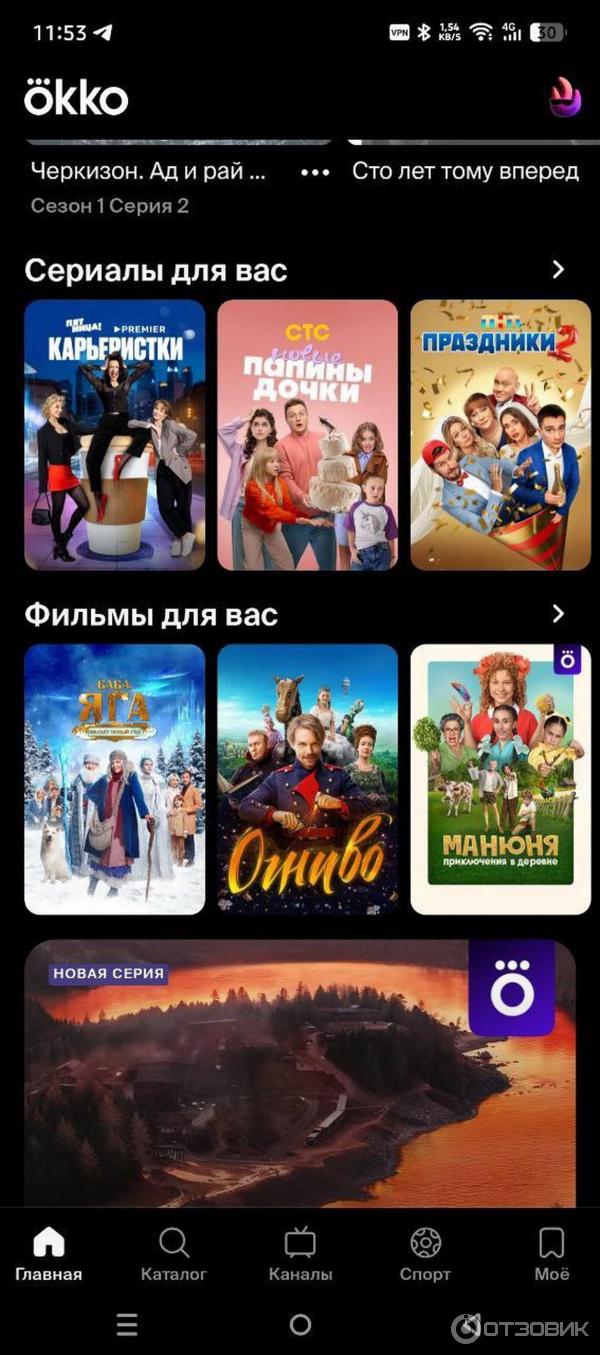Switch to the Моё tab
This screenshot has width=600, height=1355.
pyautogui.click(x=551, y=1255)
